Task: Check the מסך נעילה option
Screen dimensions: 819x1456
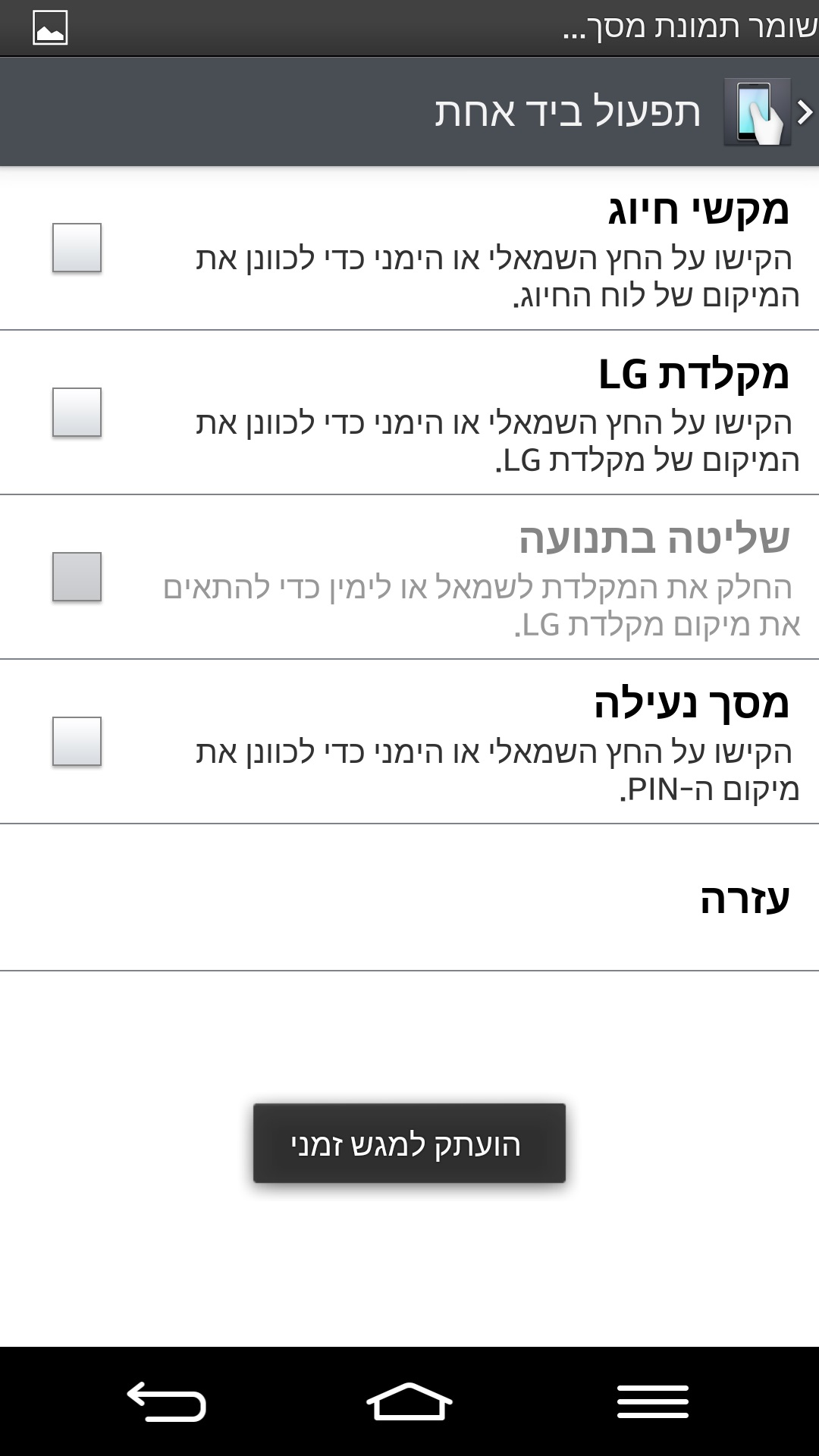Action: pyautogui.click(x=77, y=742)
